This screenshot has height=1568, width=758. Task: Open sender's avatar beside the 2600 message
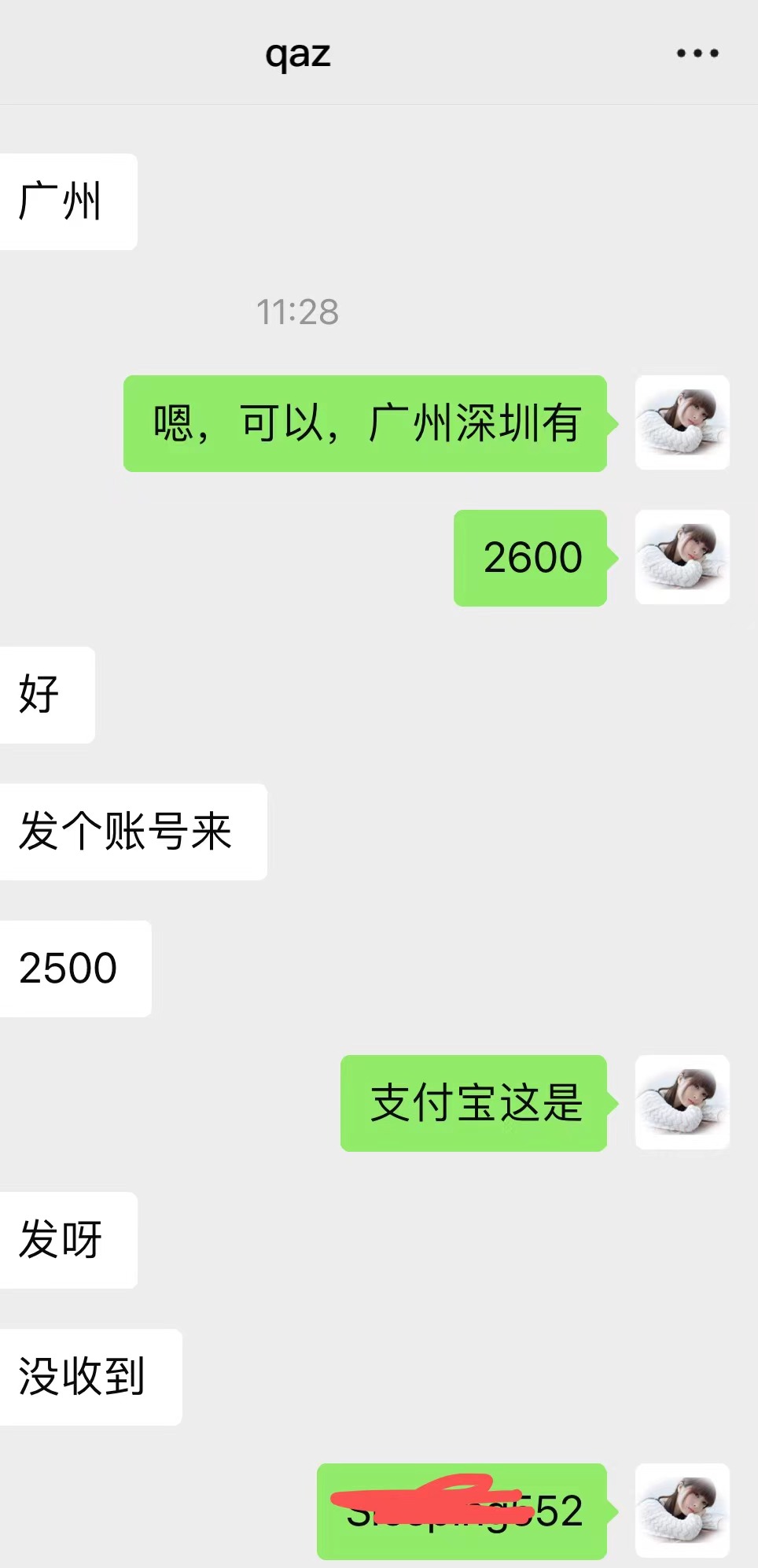click(682, 557)
